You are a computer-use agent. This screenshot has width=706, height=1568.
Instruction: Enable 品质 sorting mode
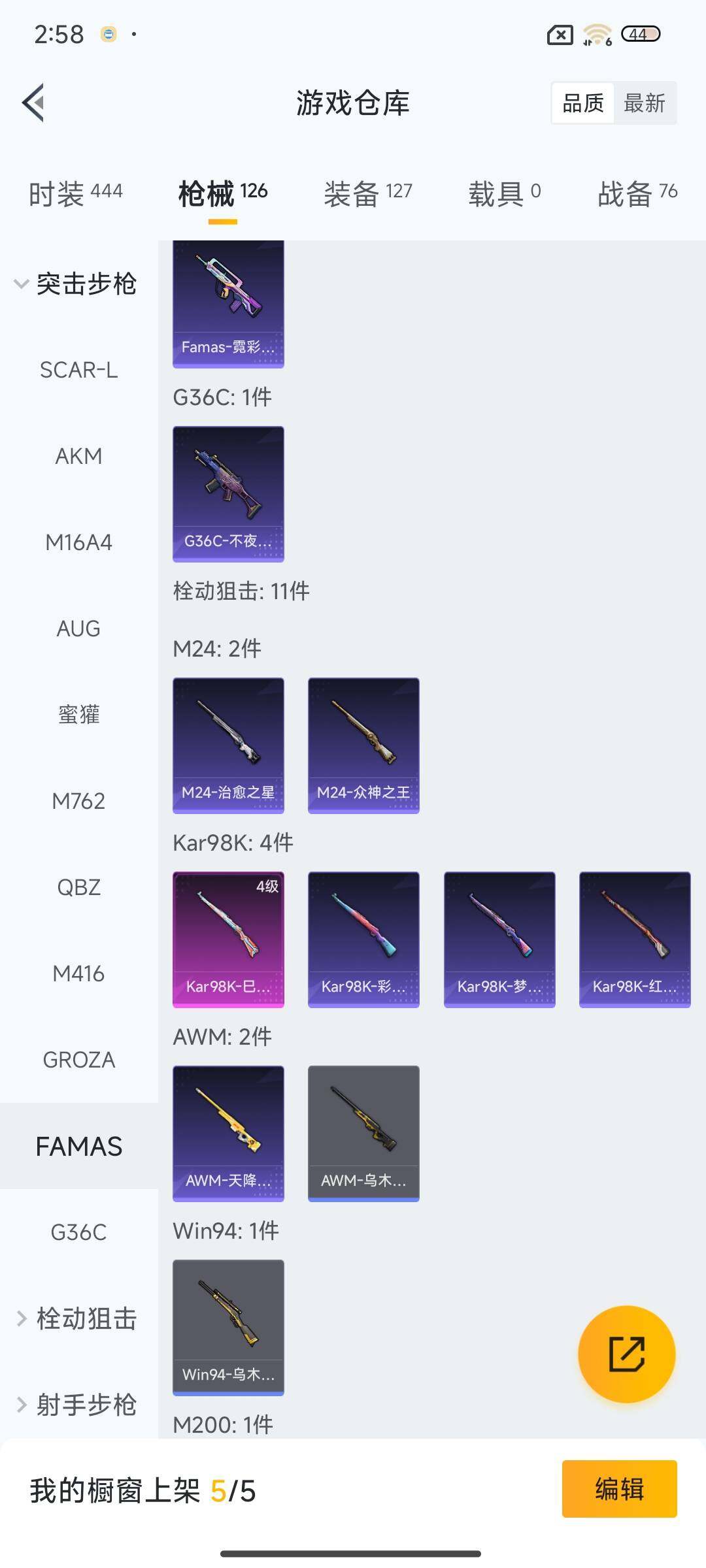pyautogui.click(x=584, y=103)
